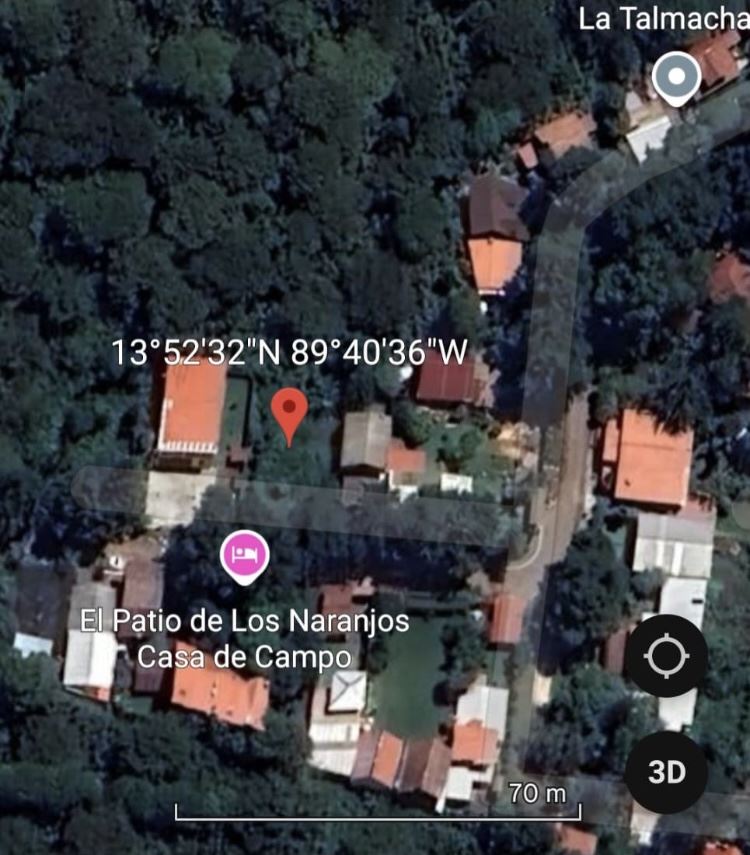Open the La Talmacha place marker
The width and height of the screenshot is (750, 855).
tap(677, 77)
